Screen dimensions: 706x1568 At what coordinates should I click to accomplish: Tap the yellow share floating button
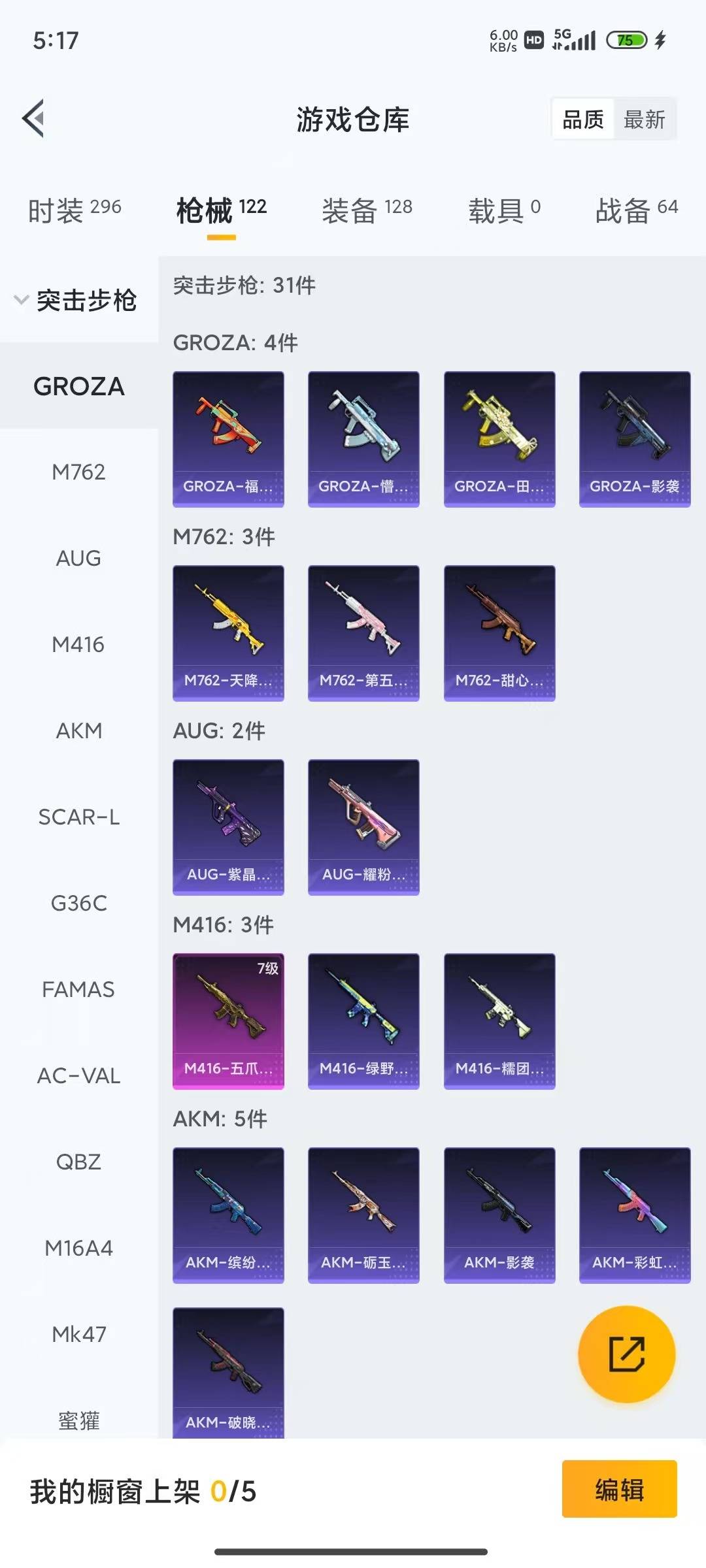[626, 1354]
